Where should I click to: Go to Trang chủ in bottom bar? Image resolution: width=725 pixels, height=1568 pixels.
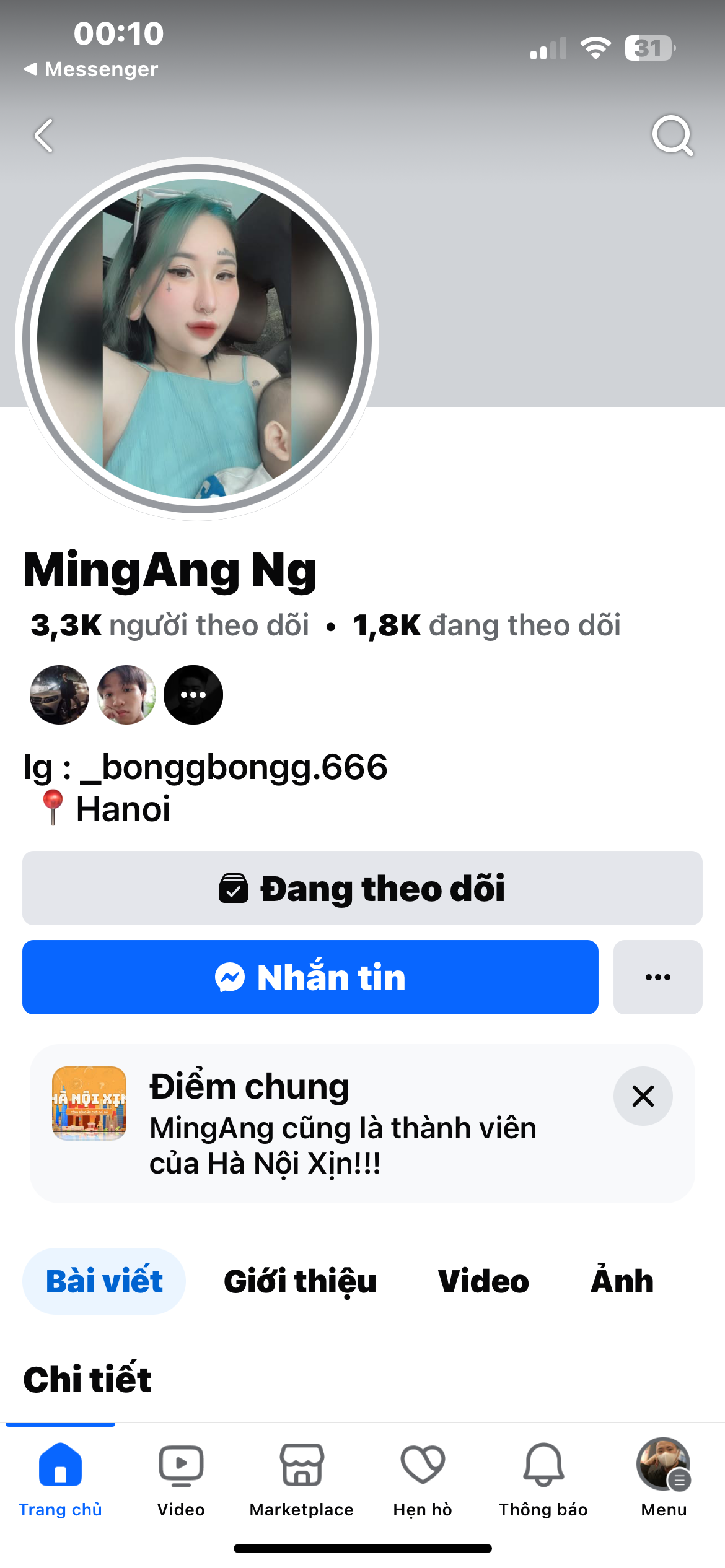[x=60, y=1479]
